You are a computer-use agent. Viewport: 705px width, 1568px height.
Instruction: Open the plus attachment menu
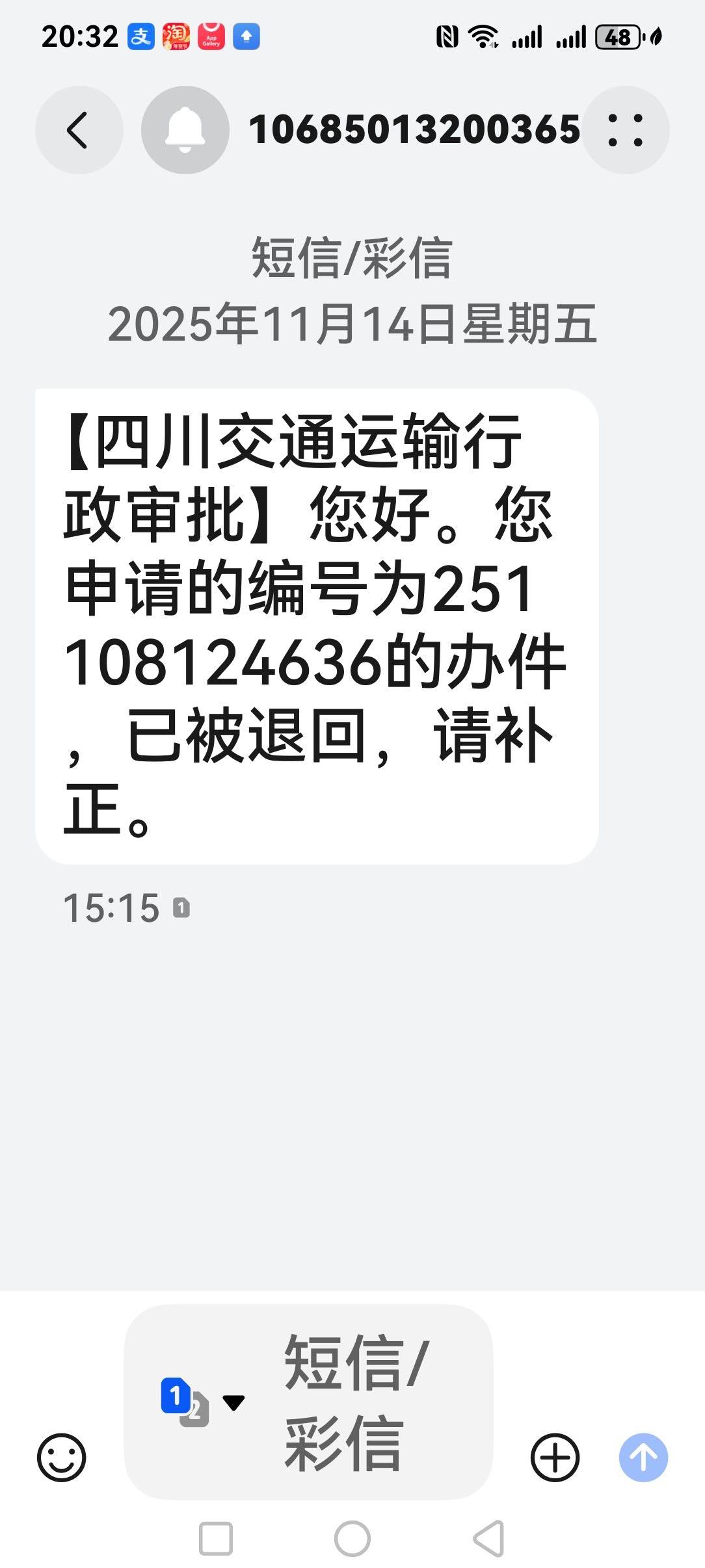(x=555, y=1457)
